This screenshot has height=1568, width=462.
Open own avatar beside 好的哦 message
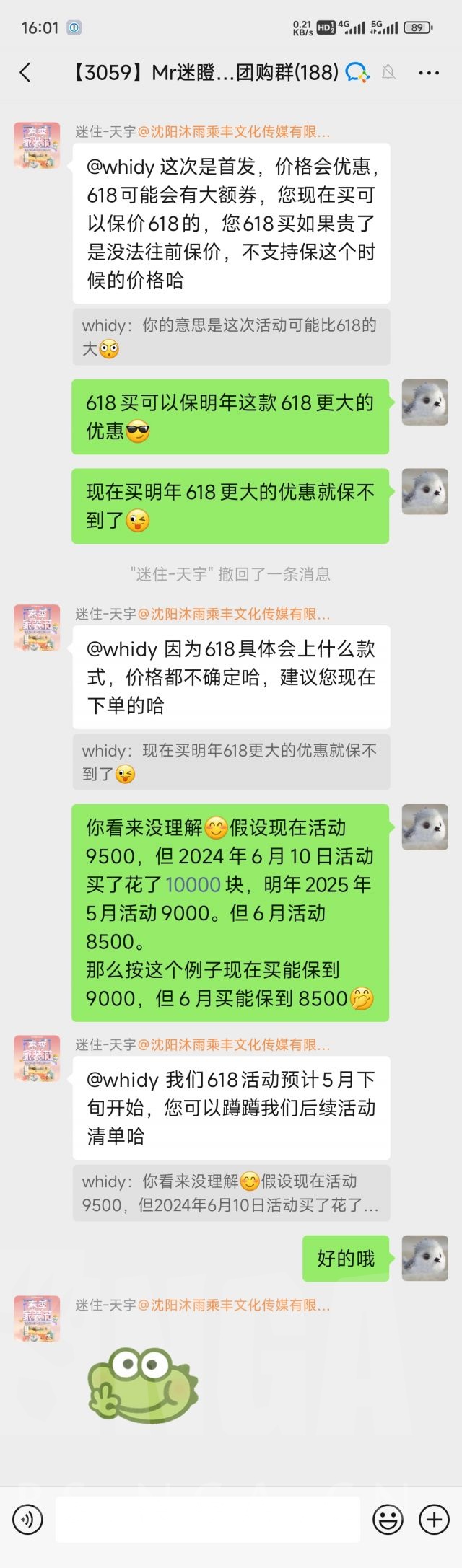pyautogui.click(x=424, y=1259)
